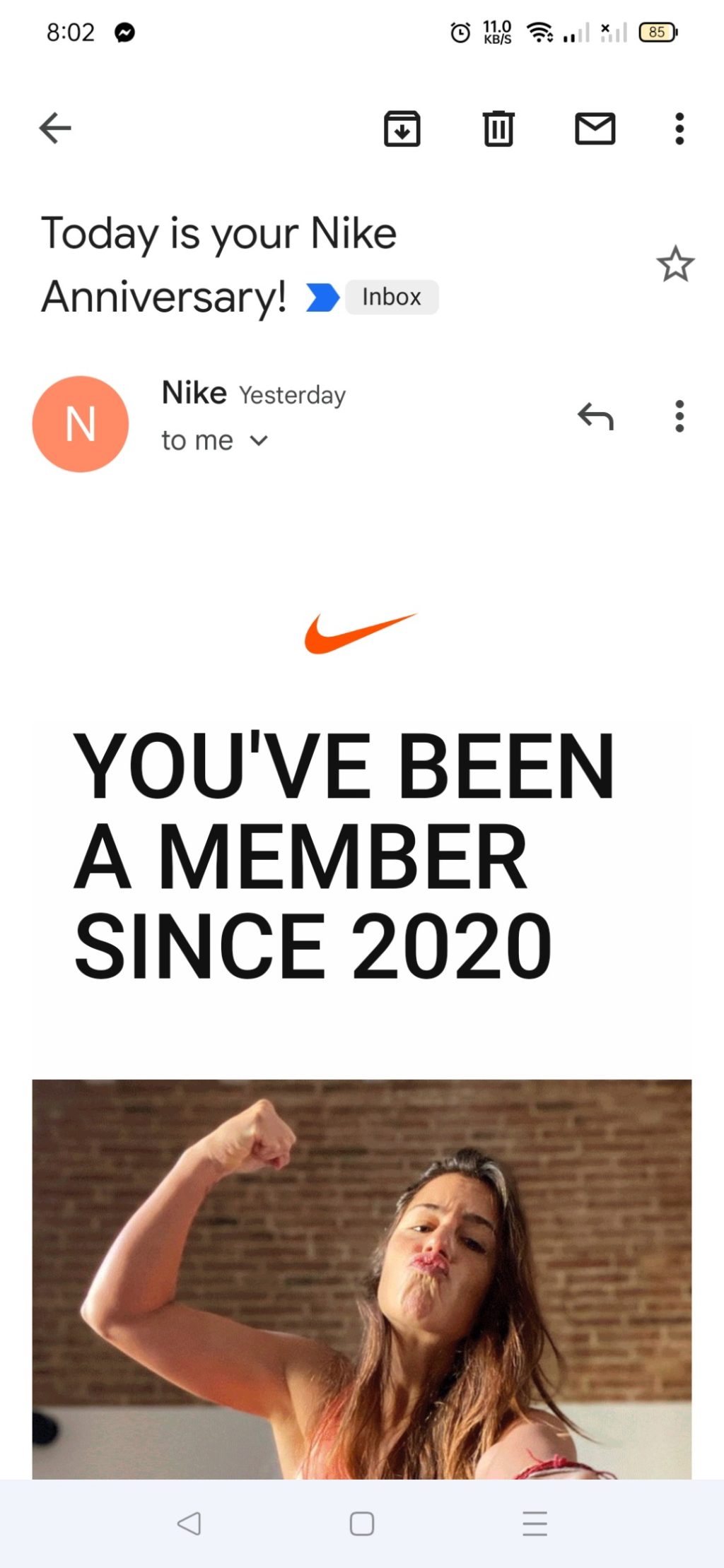The width and height of the screenshot is (724, 1568).
Task: Star the Nike Anniversary email
Action: [675, 264]
